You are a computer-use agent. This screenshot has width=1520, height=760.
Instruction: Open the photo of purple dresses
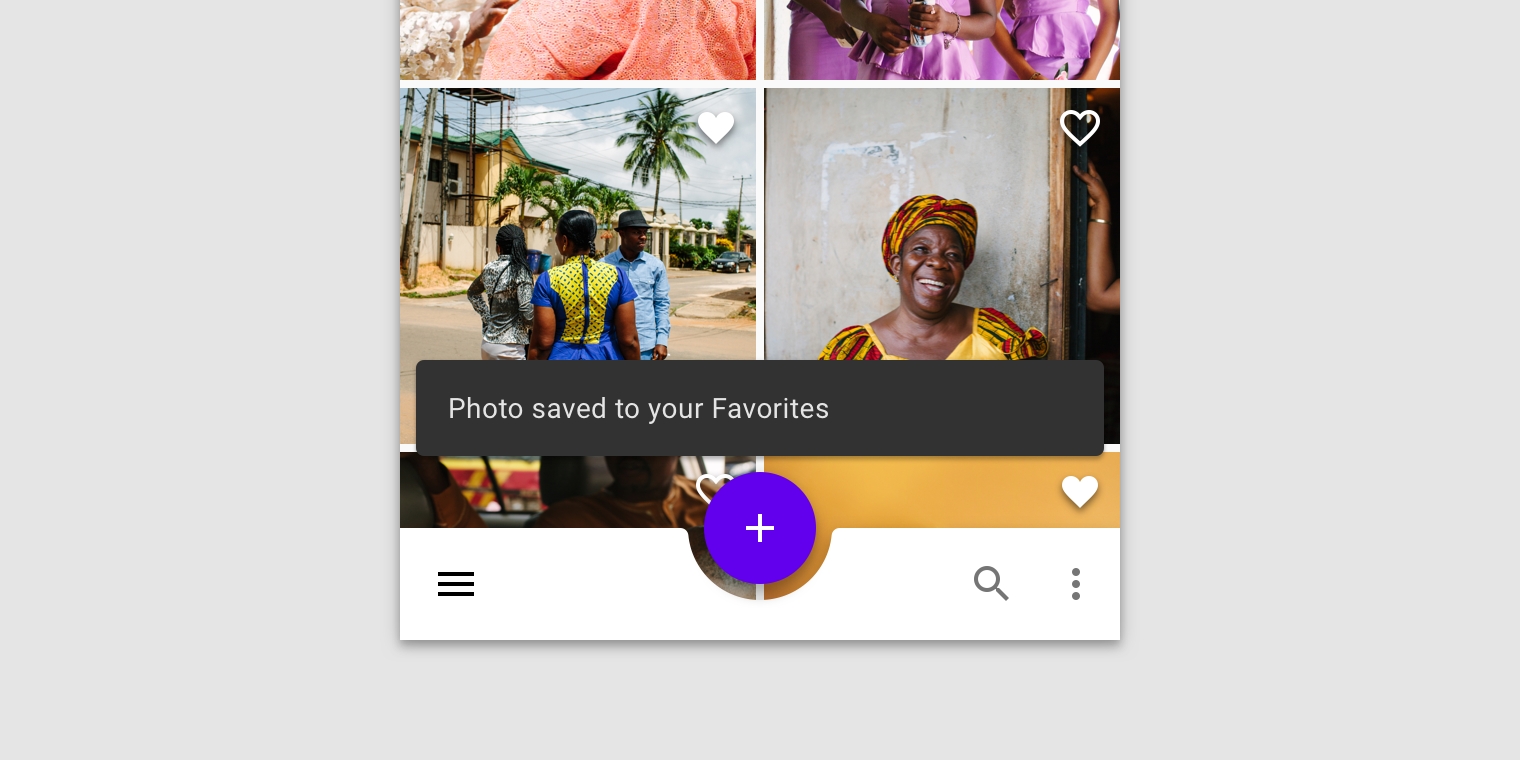(x=942, y=40)
